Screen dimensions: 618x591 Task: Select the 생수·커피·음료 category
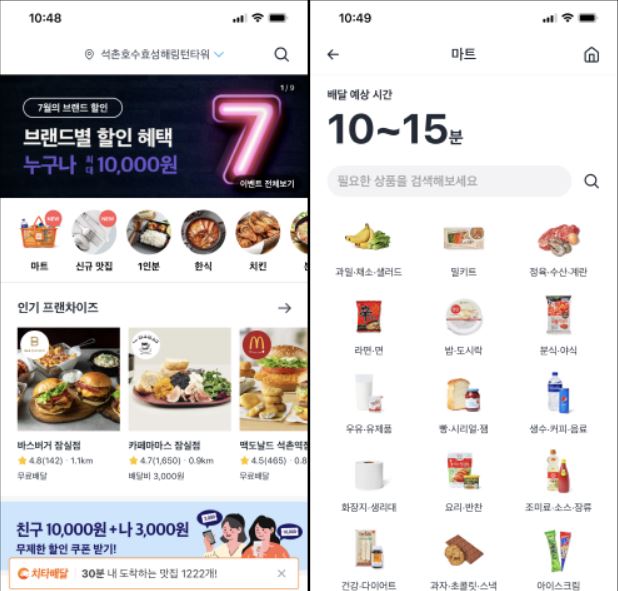click(558, 403)
